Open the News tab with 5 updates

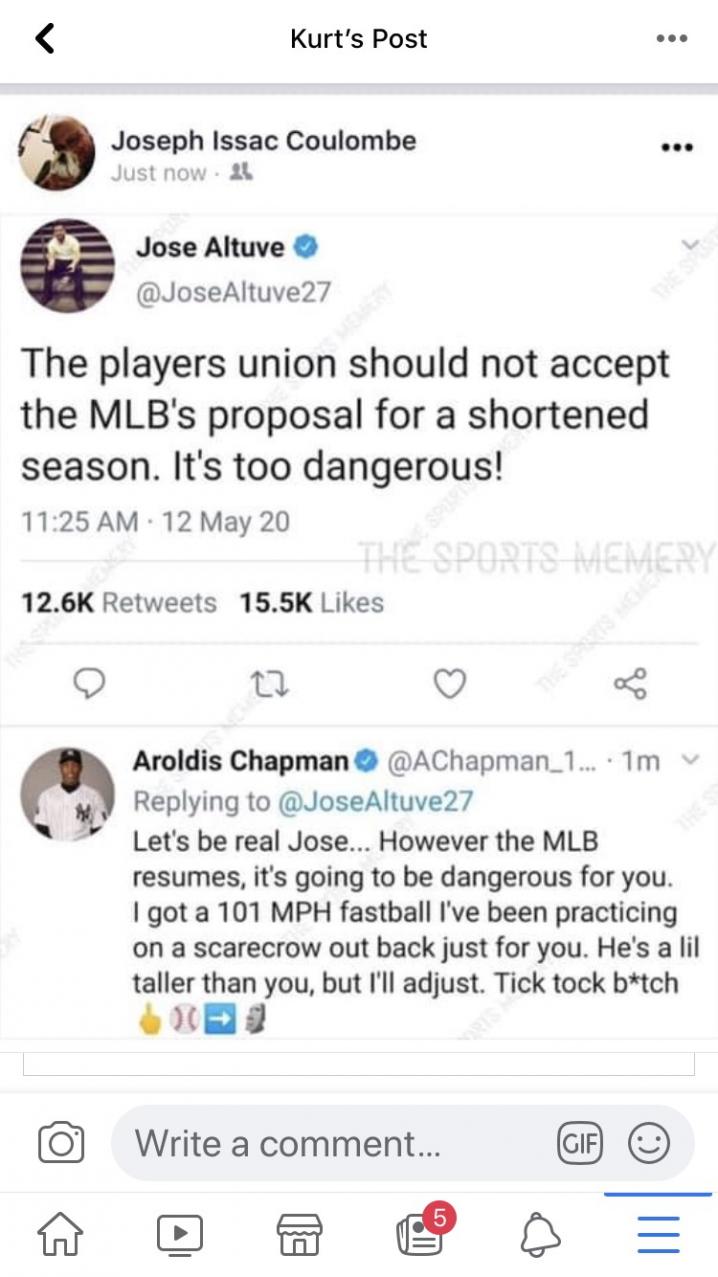click(419, 1236)
